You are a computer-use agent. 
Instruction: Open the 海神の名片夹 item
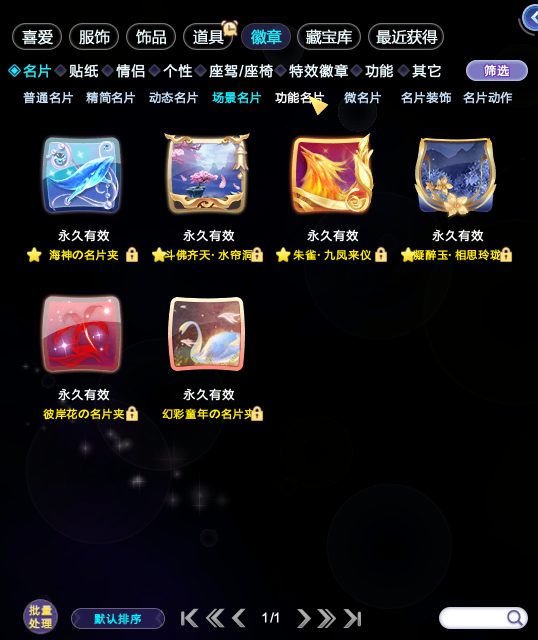point(82,176)
